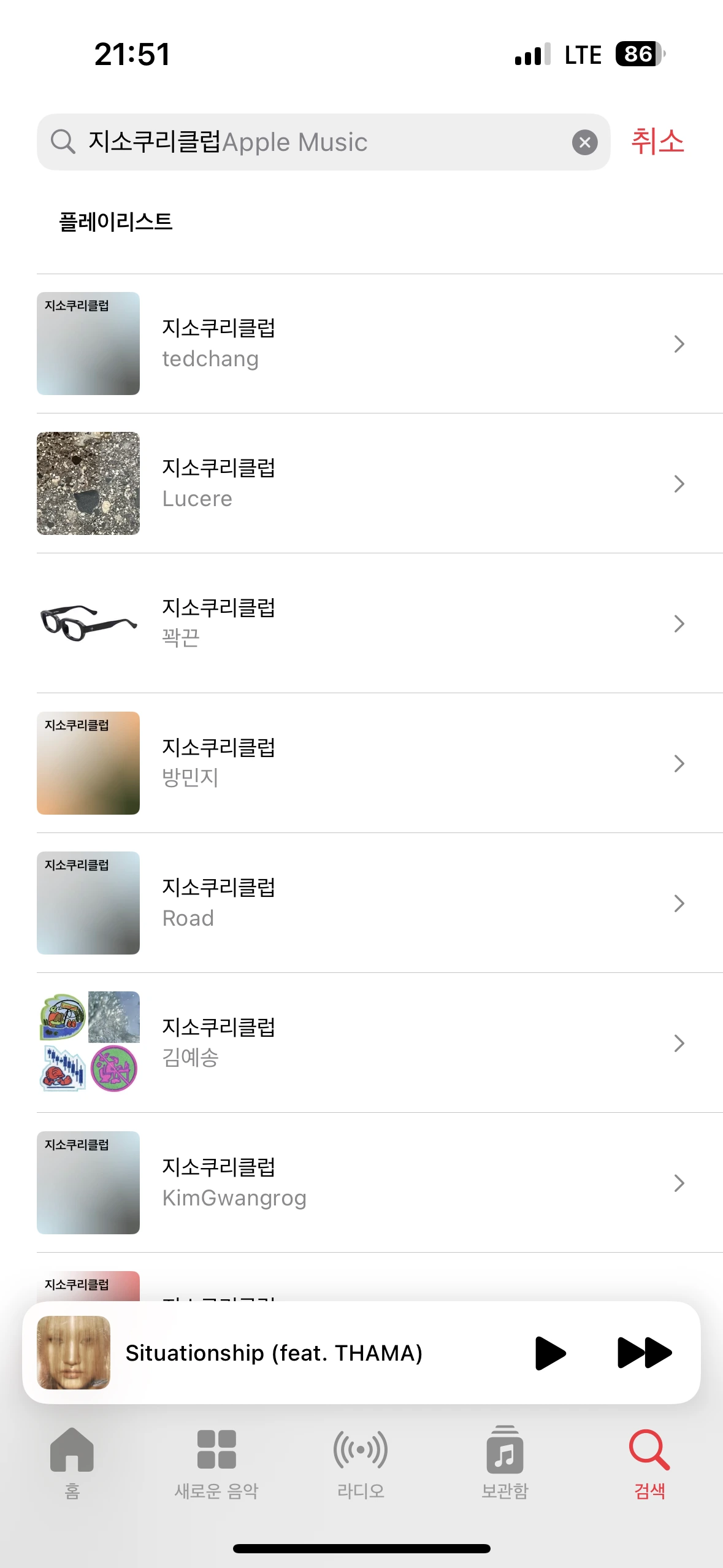Switch to the 새로운 음악 tab
The height and width of the screenshot is (1568, 723).
[x=216, y=1462]
